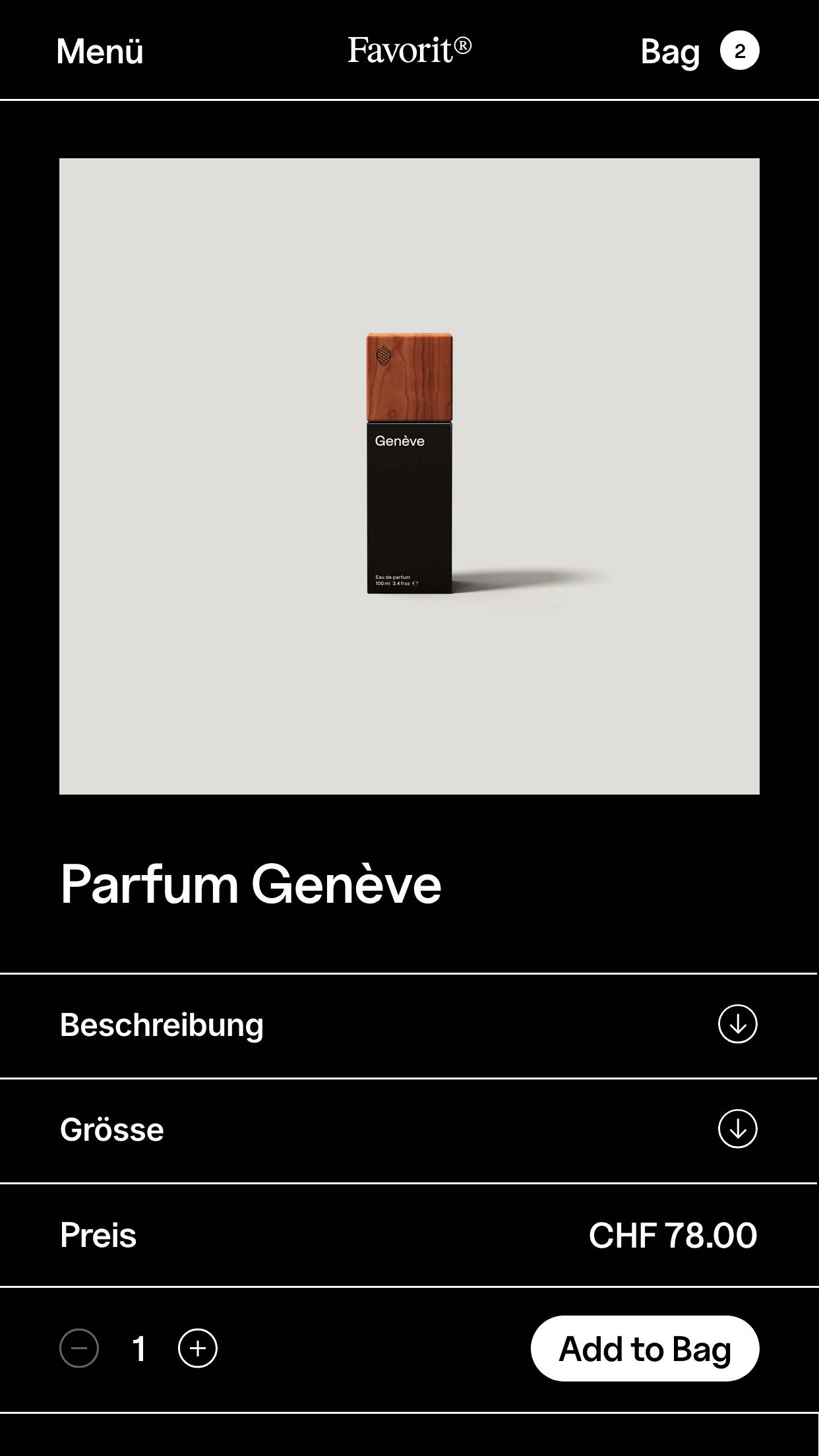
Task: Open the Bag with 2 items
Action: [x=699, y=51]
